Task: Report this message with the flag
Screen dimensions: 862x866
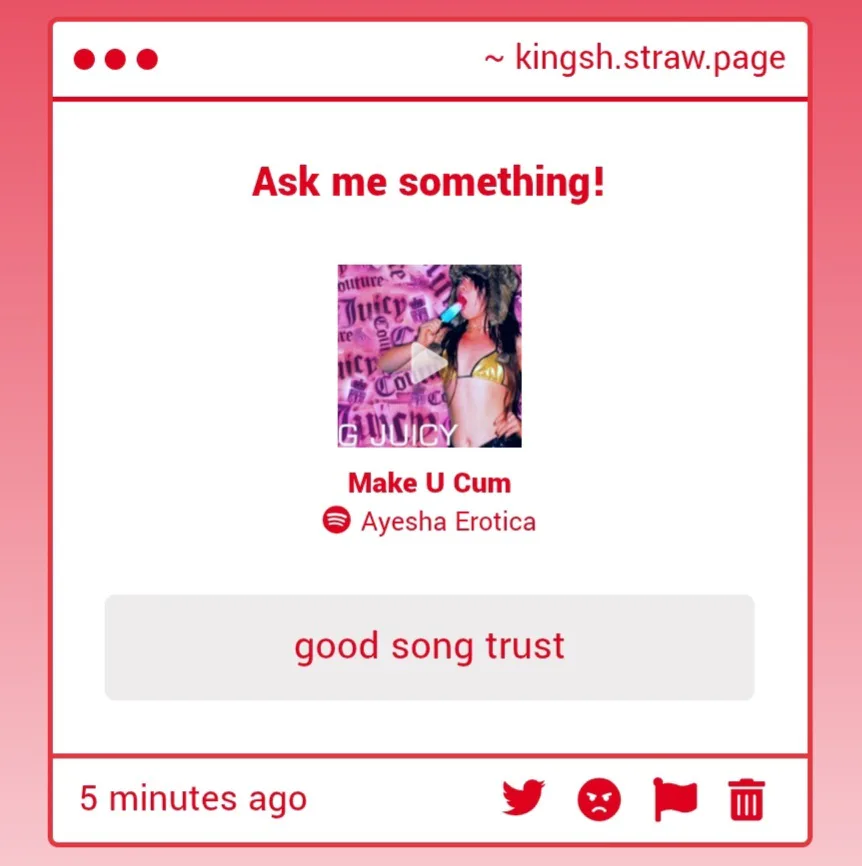Action: point(675,800)
